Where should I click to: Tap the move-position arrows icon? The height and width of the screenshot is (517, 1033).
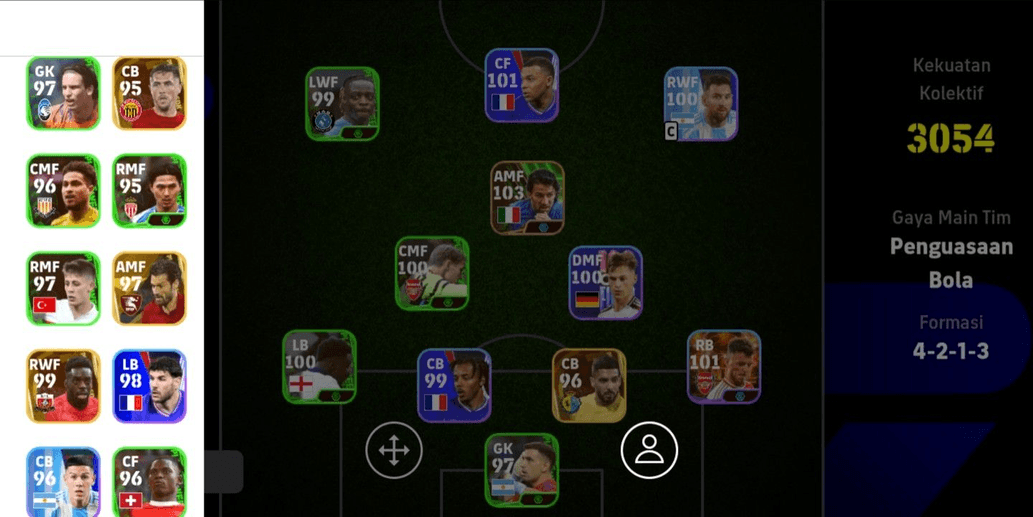pos(394,450)
